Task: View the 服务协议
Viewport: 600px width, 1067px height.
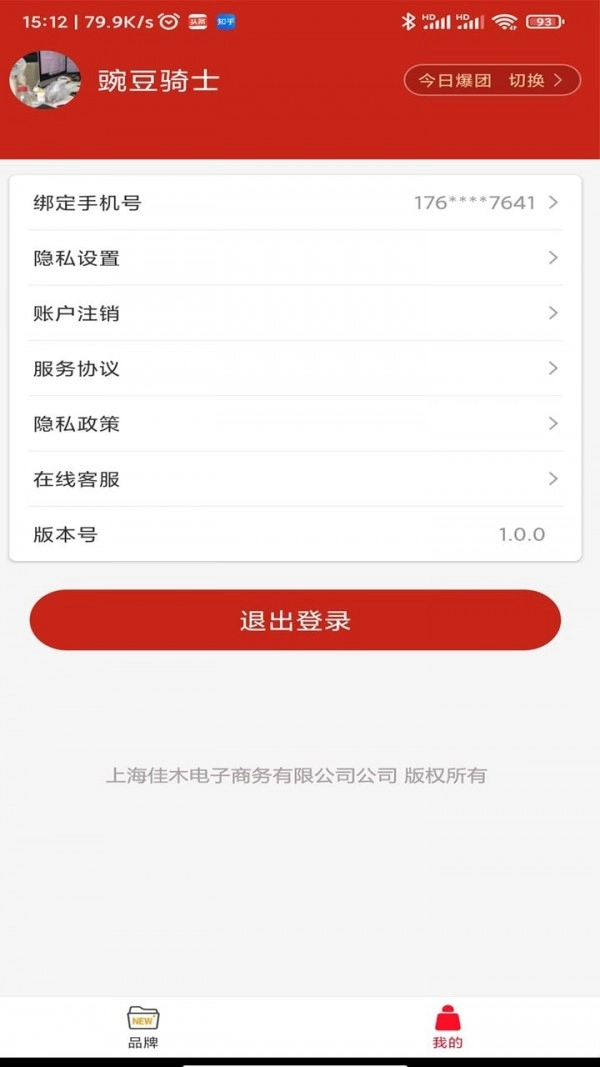Action: pos(295,368)
